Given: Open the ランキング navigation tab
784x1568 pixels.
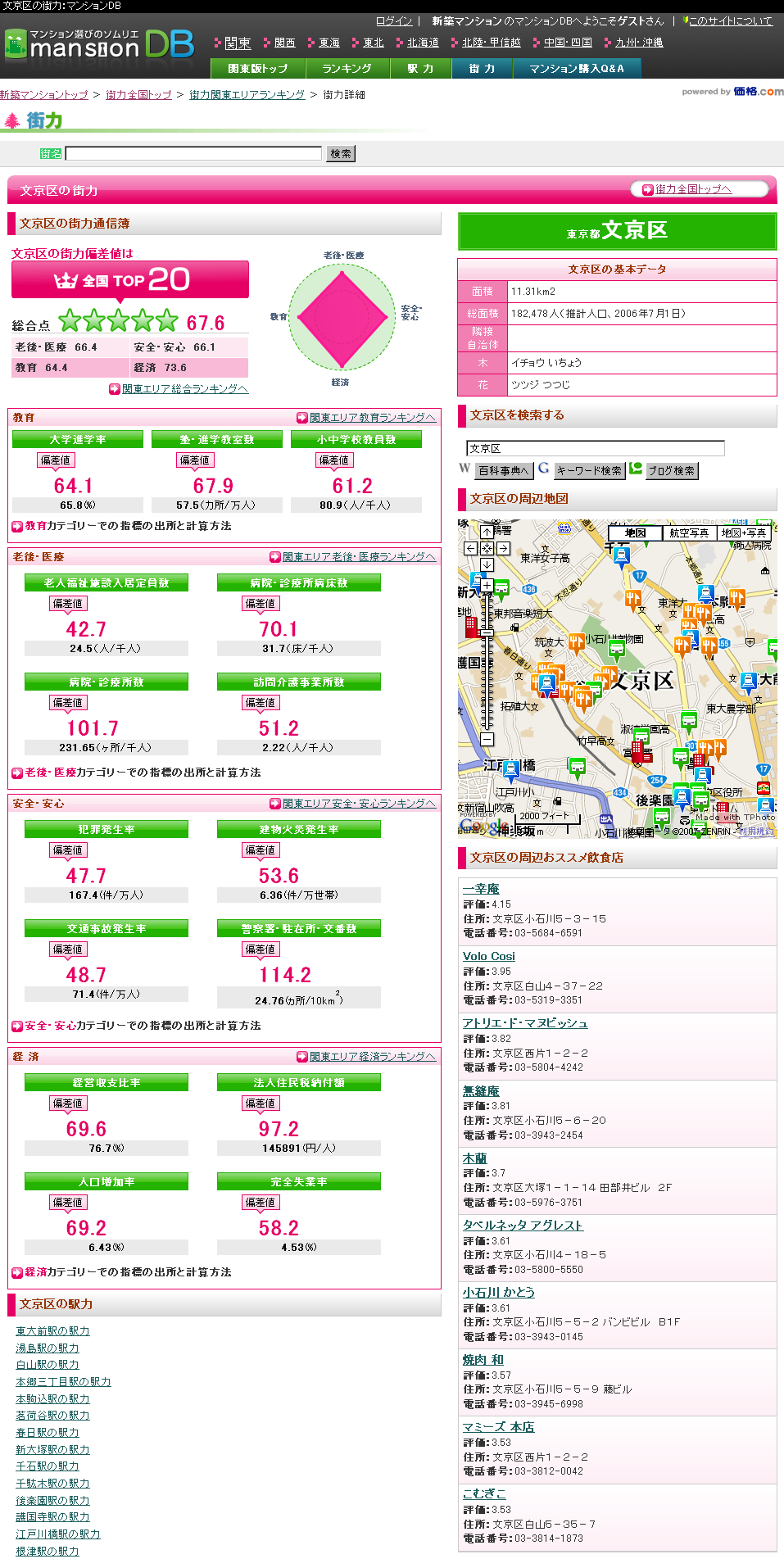Looking at the screenshot, I should click(347, 69).
